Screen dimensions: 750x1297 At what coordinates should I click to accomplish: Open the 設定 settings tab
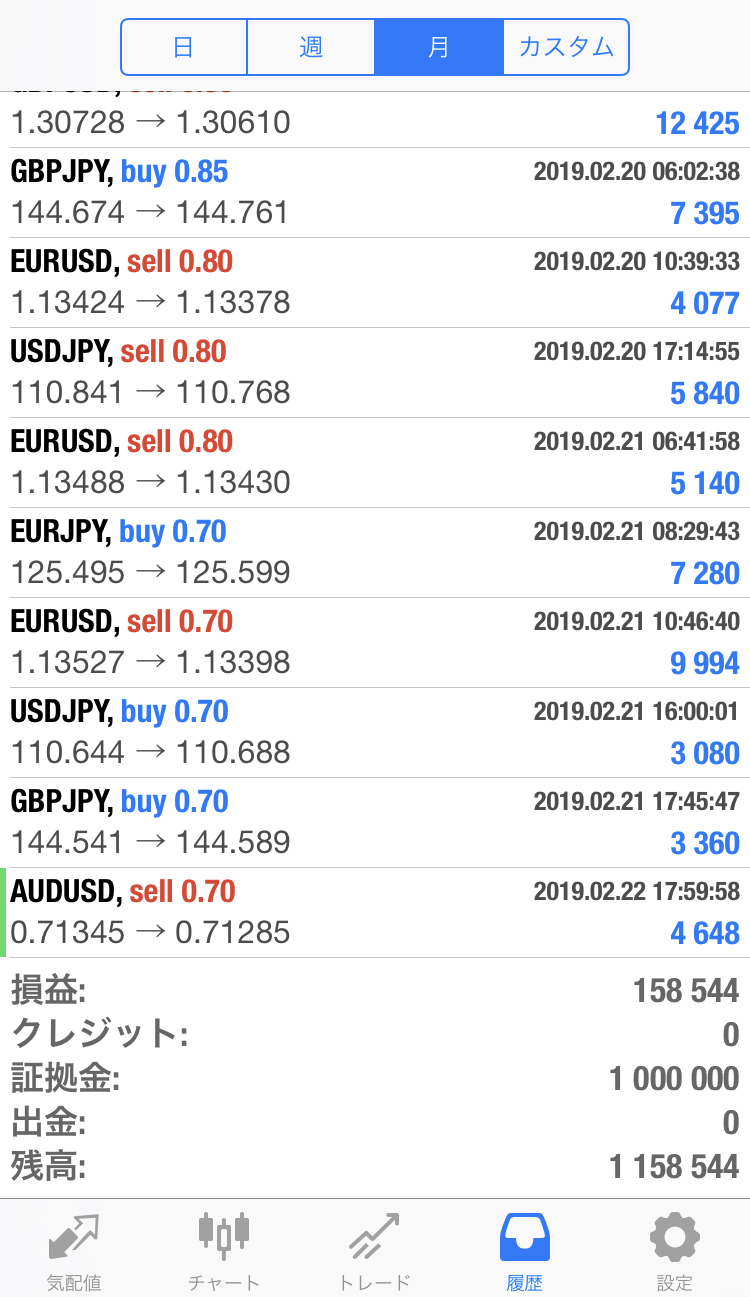674,1250
